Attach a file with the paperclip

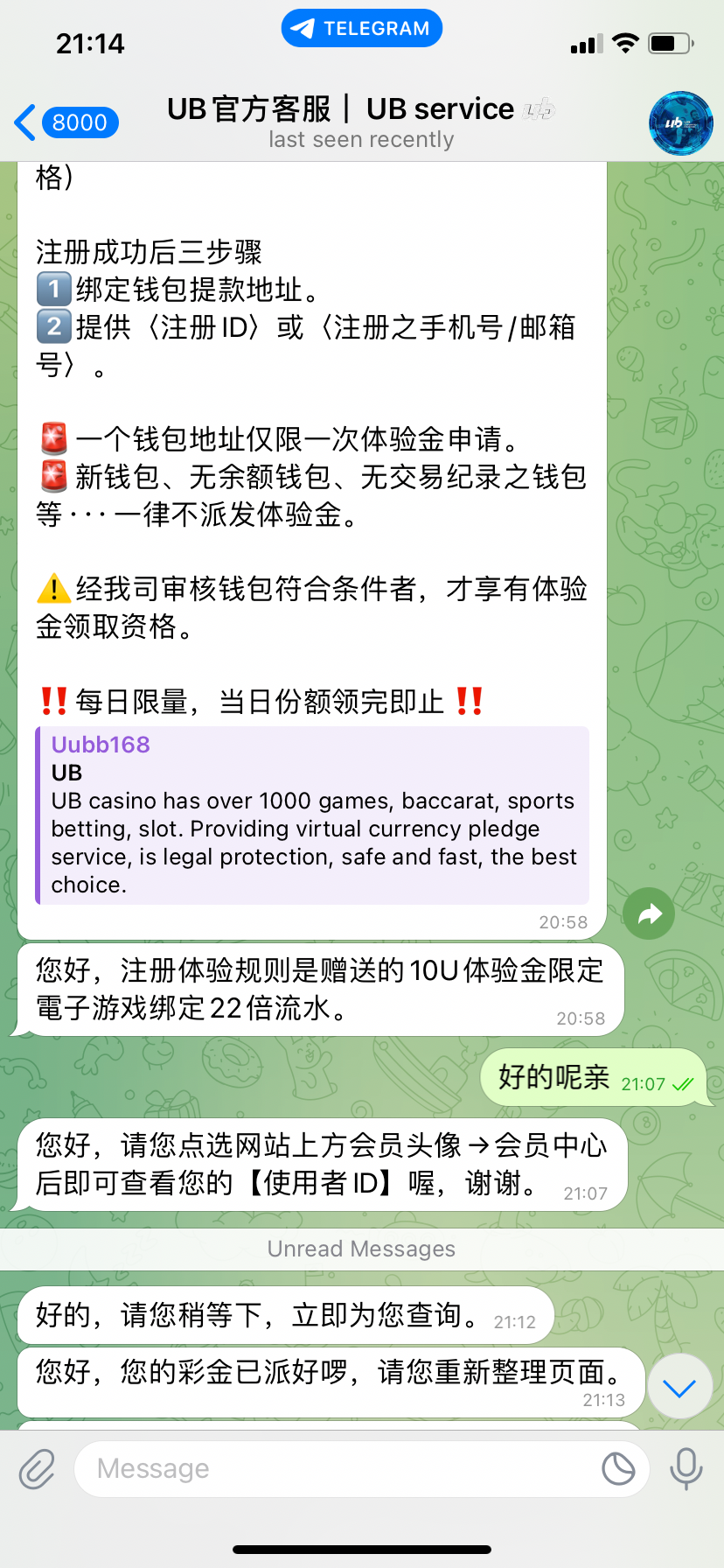(38, 1469)
